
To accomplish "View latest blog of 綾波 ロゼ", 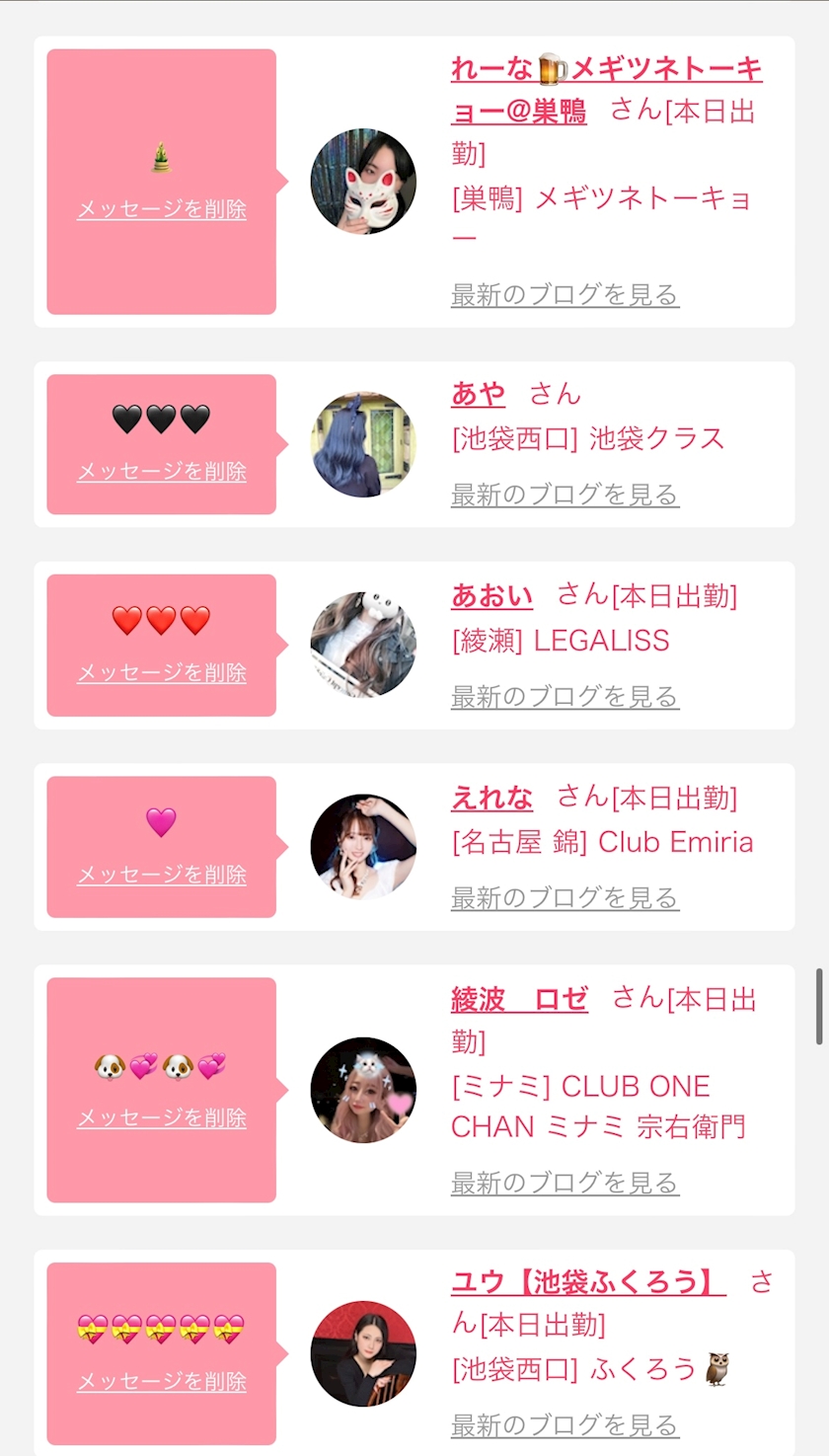I will (x=565, y=1183).
